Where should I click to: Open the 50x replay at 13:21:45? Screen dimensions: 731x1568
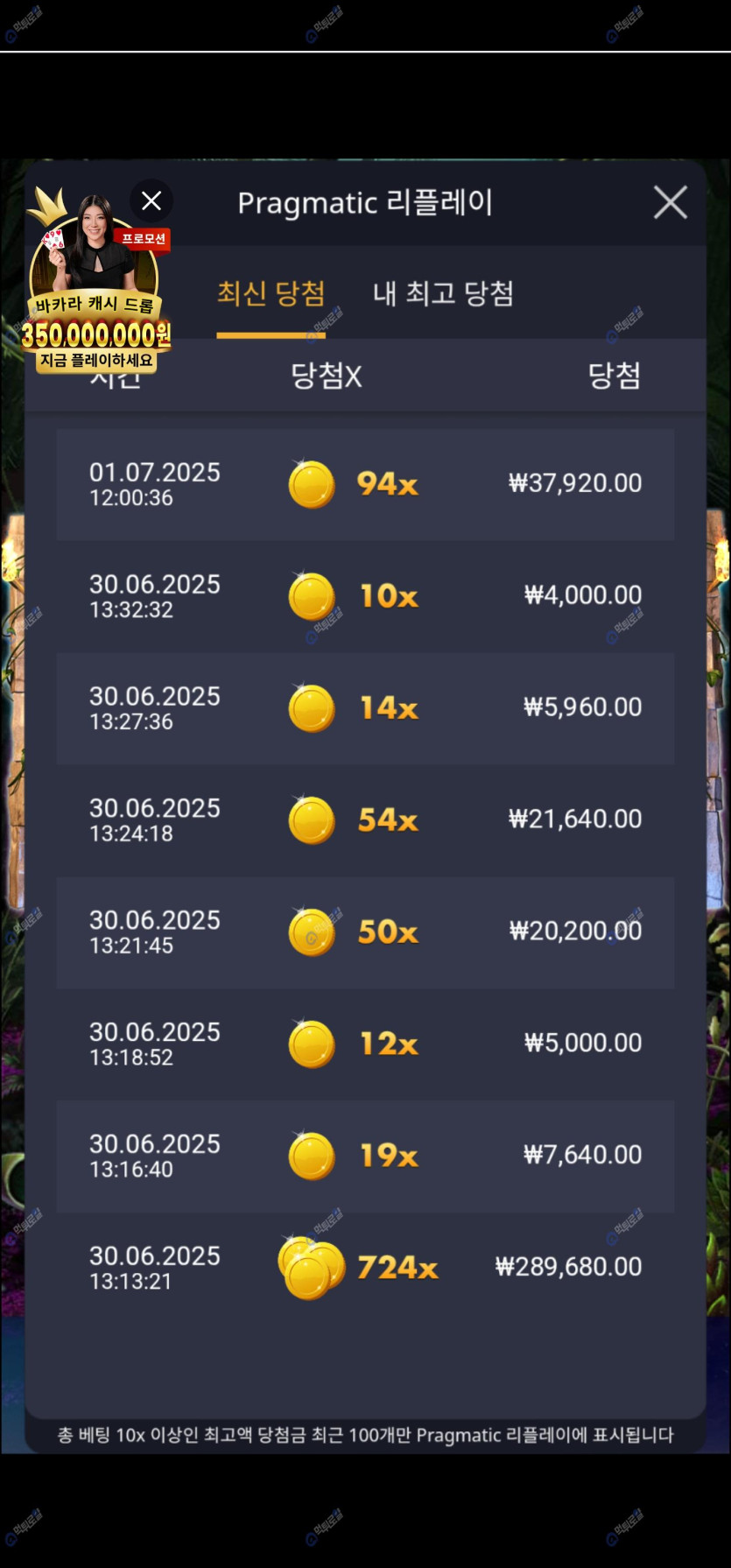pyautogui.click(x=365, y=932)
